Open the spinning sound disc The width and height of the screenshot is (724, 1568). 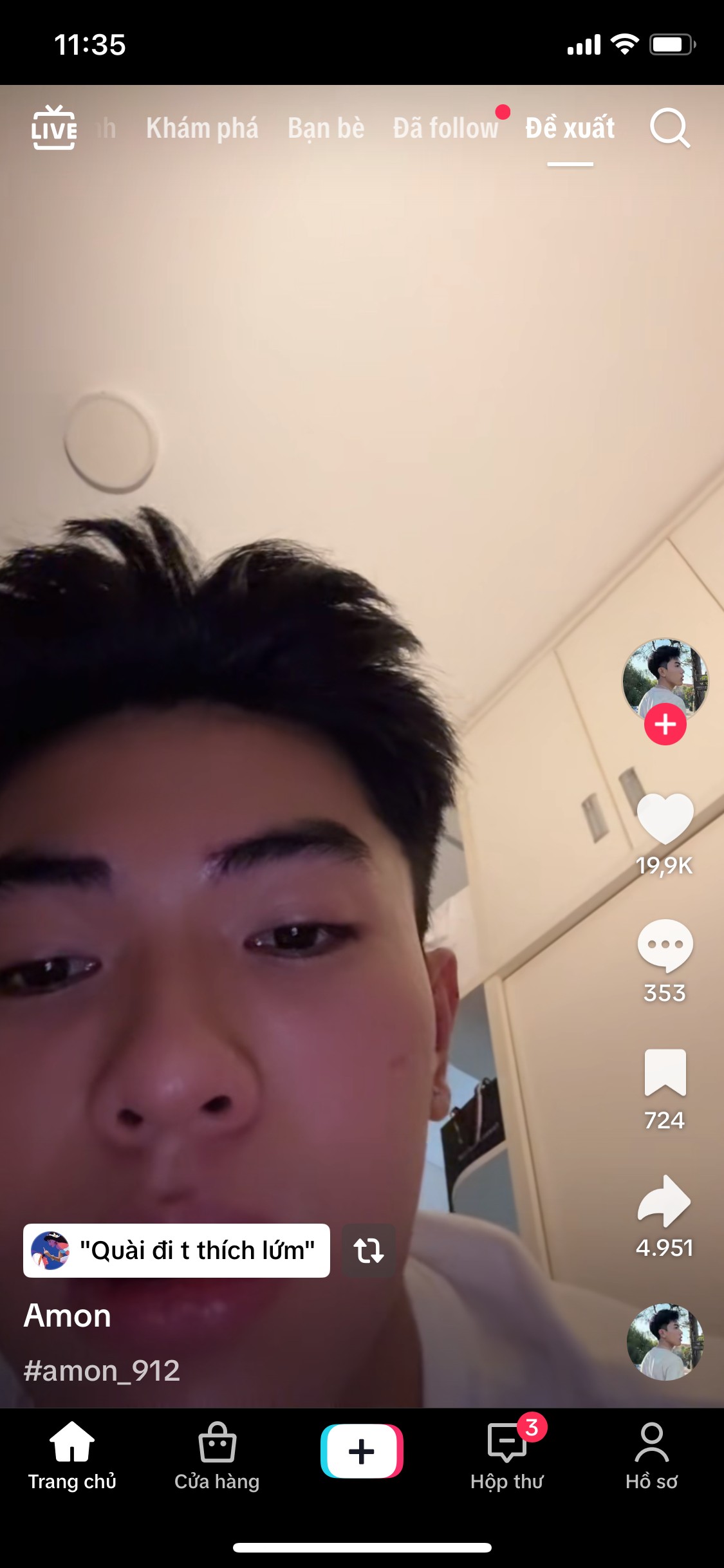665,1341
